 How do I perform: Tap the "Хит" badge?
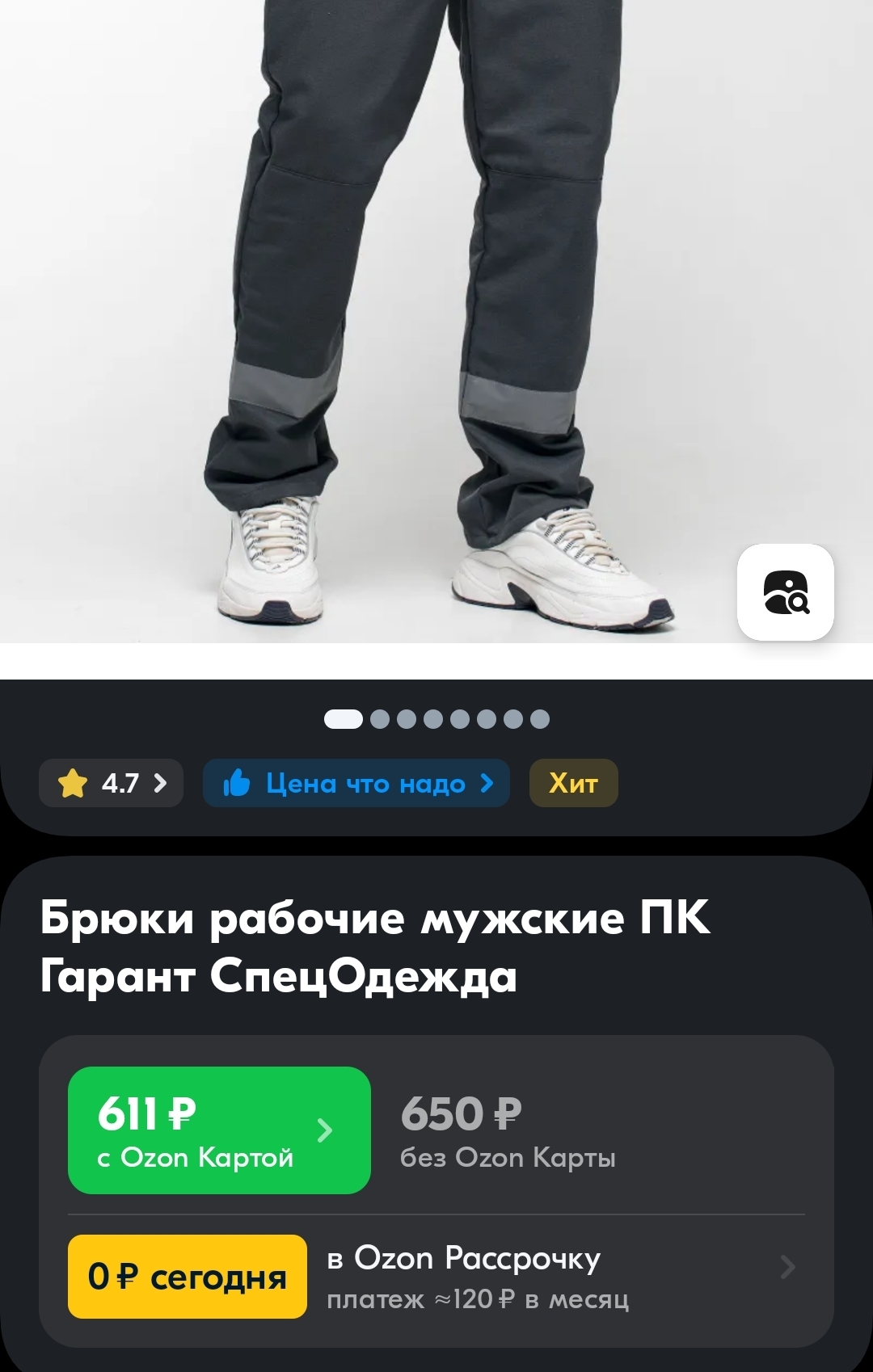point(573,783)
